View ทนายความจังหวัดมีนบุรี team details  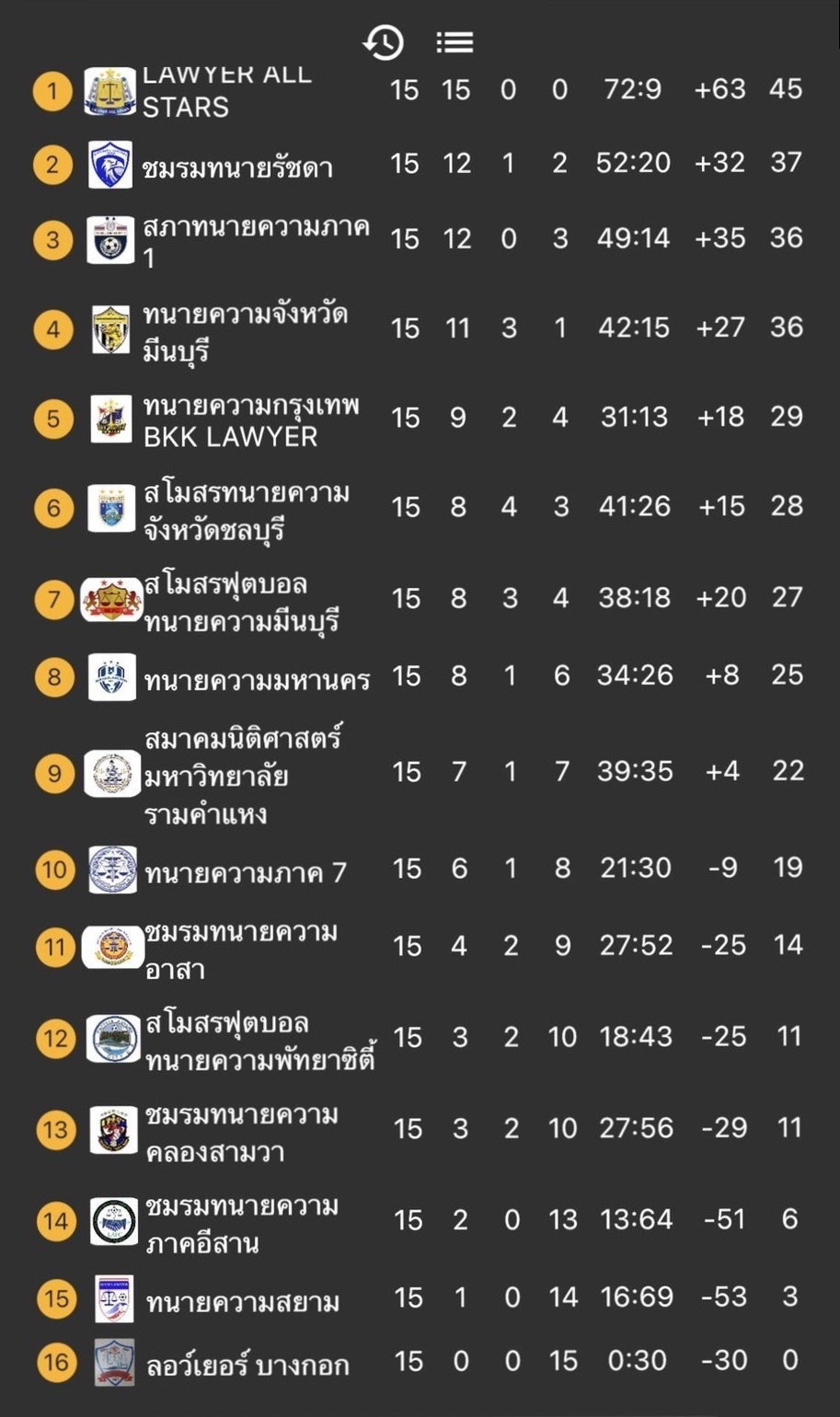420,328
